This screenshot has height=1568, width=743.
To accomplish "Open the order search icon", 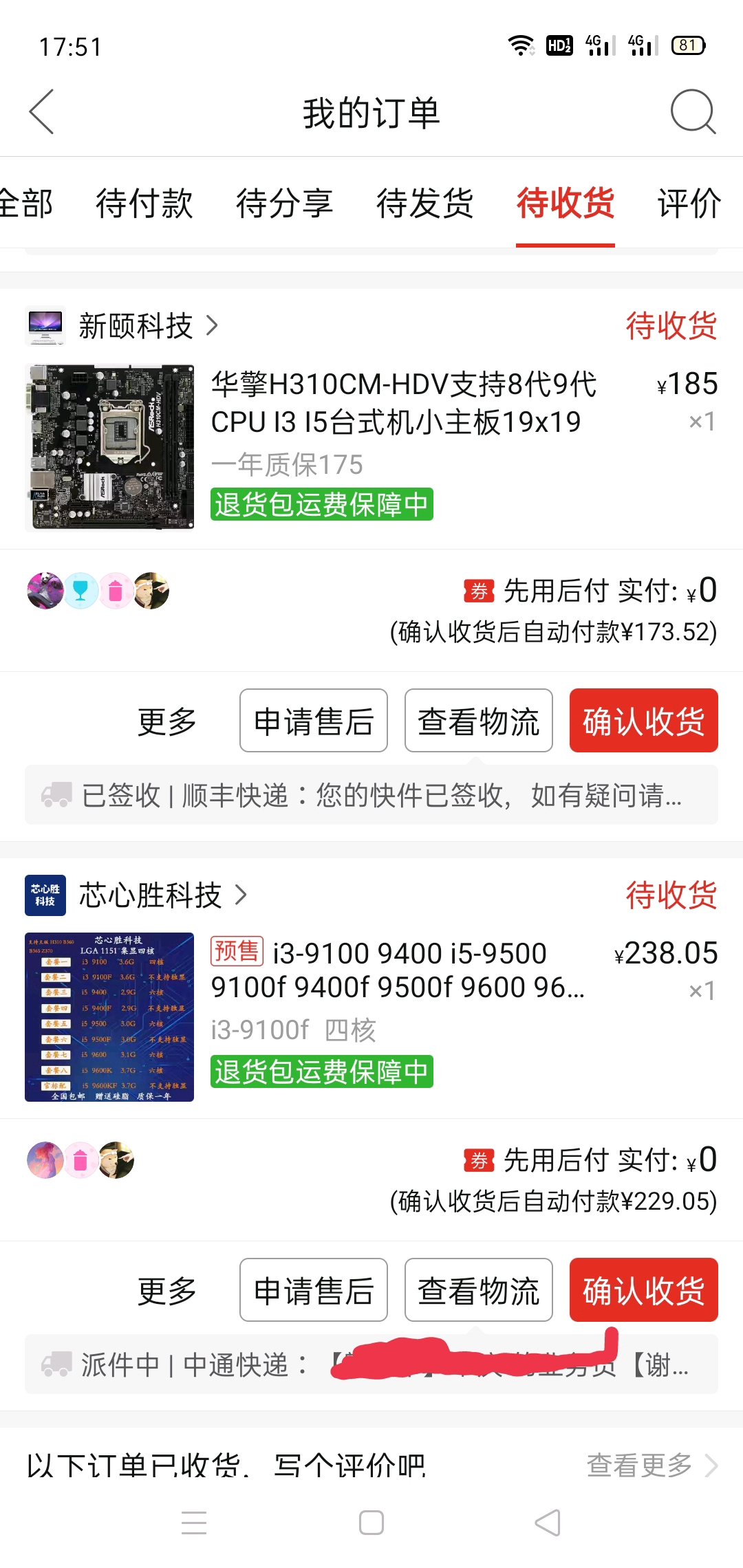I will [x=693, y=111].
